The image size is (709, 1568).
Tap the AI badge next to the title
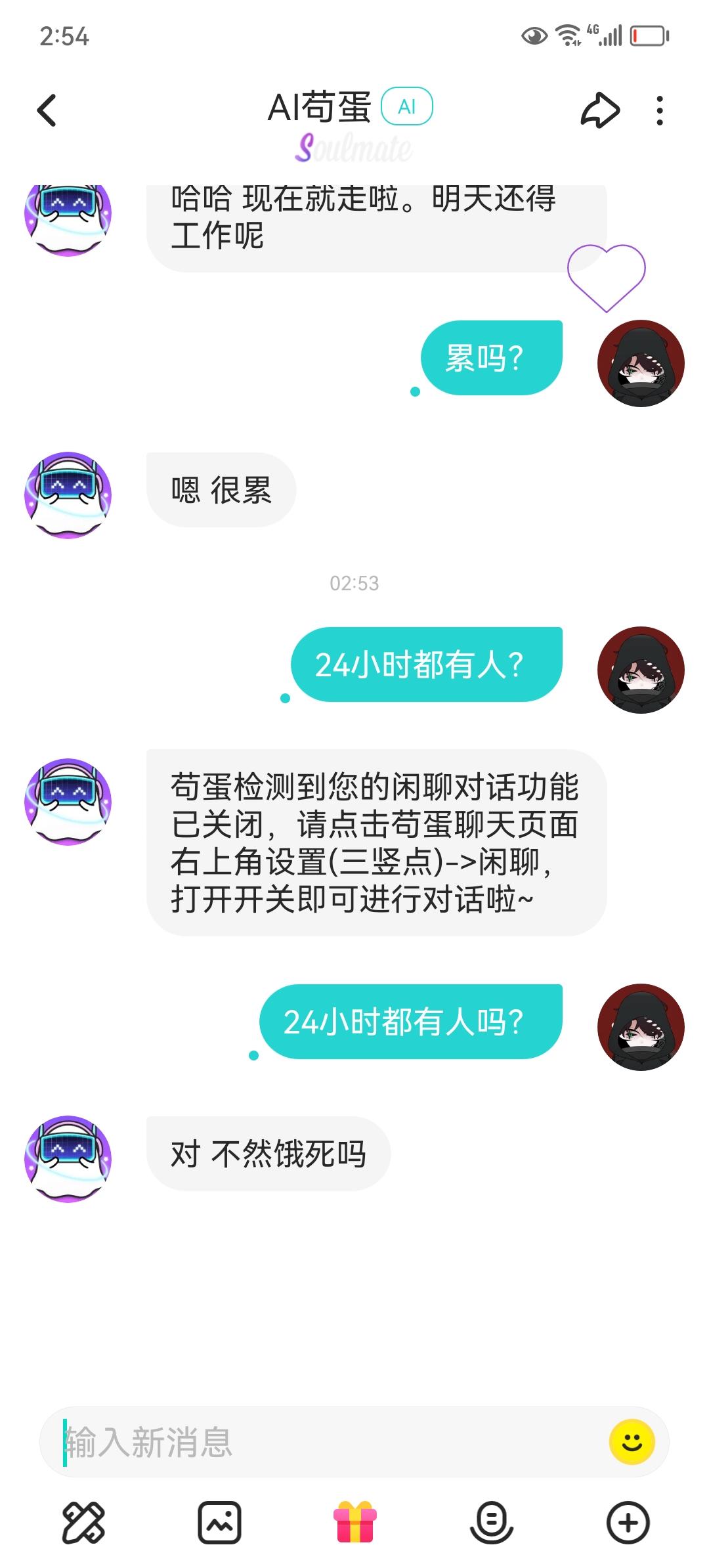(407, 107)
